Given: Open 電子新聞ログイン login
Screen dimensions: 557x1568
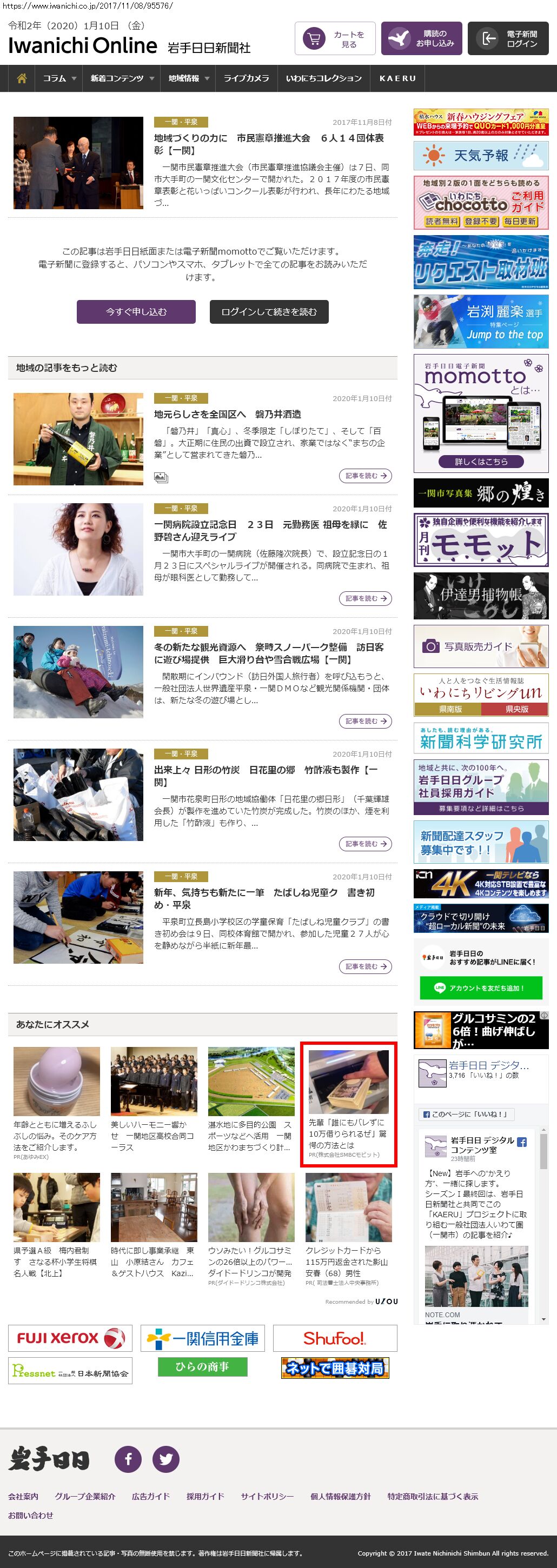Looking at the screenshot, I should pyautogui.click(x=508, y=39).
